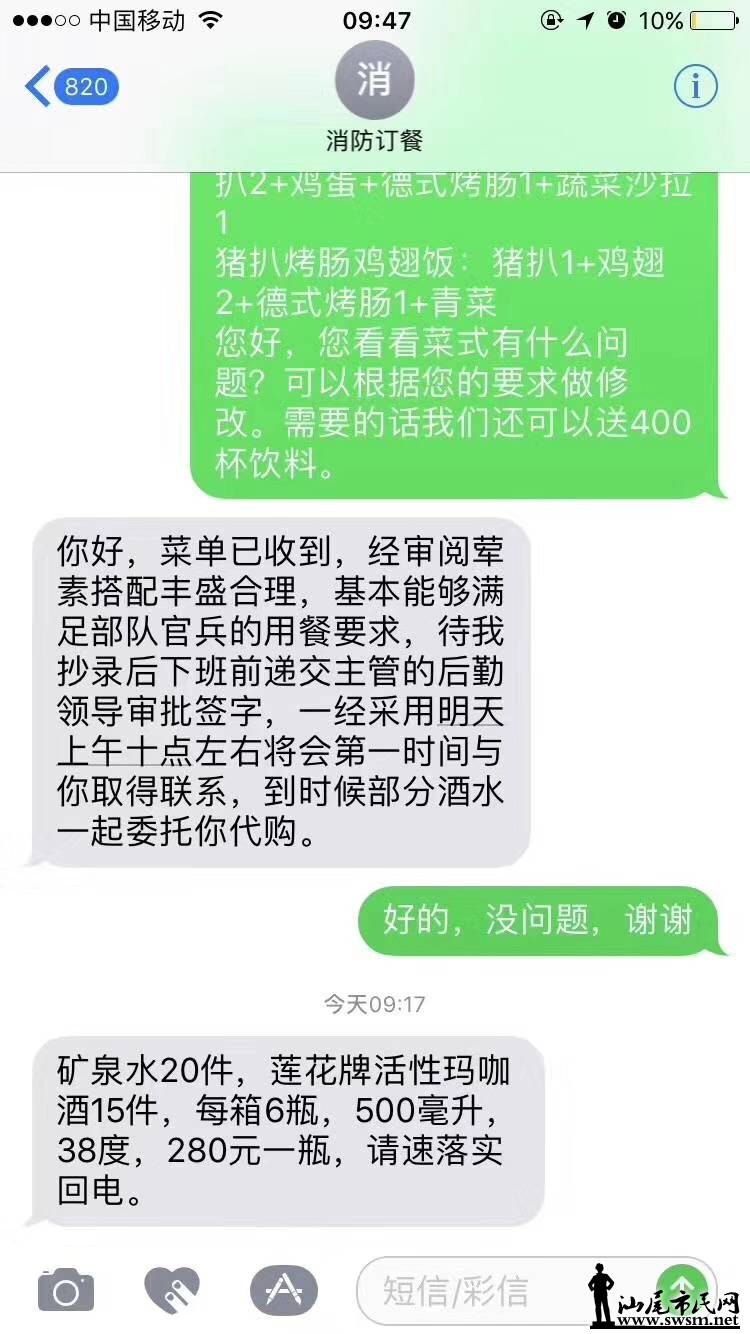Open the 消防订餐 contact avatar
Image resolution: width=750 pixels, height=1334 pixels.
click(x=374, y=81)
